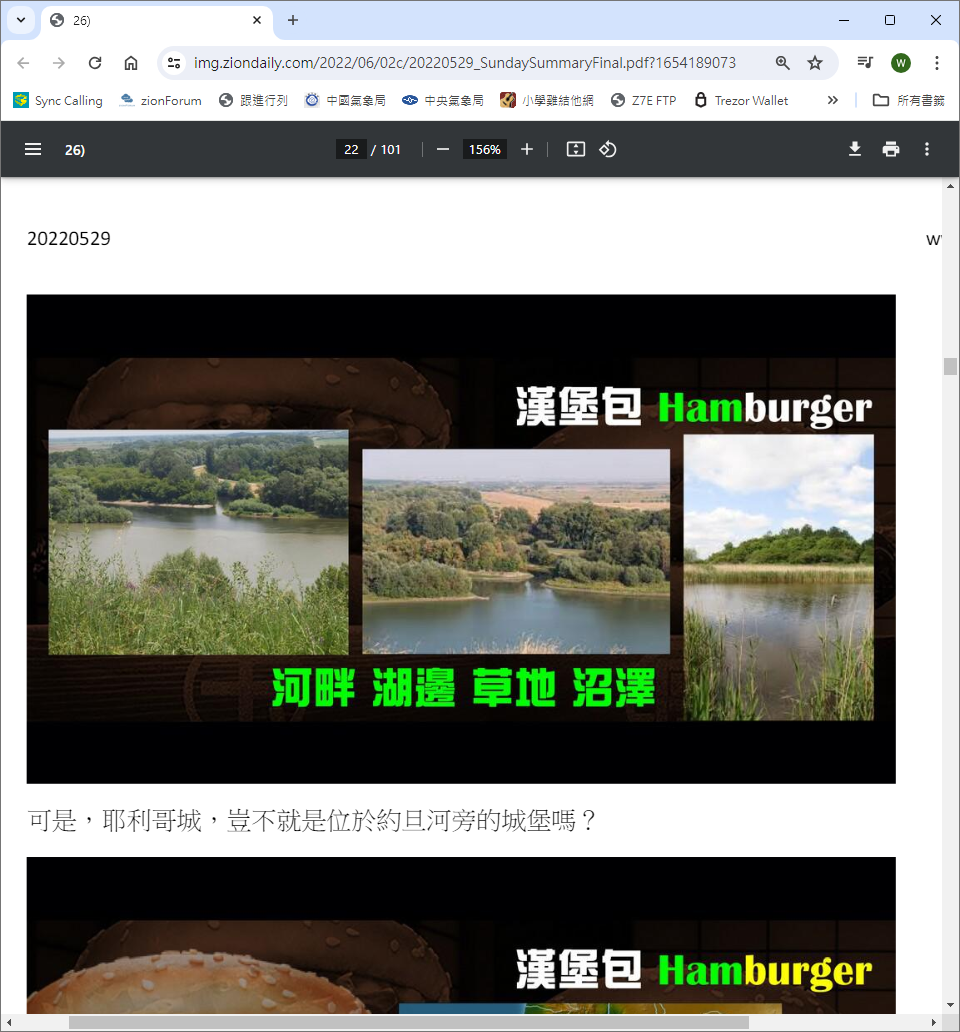
Task: Open the PDF sidebar menu
Action: pyautogui.click(x=33, y=149)
